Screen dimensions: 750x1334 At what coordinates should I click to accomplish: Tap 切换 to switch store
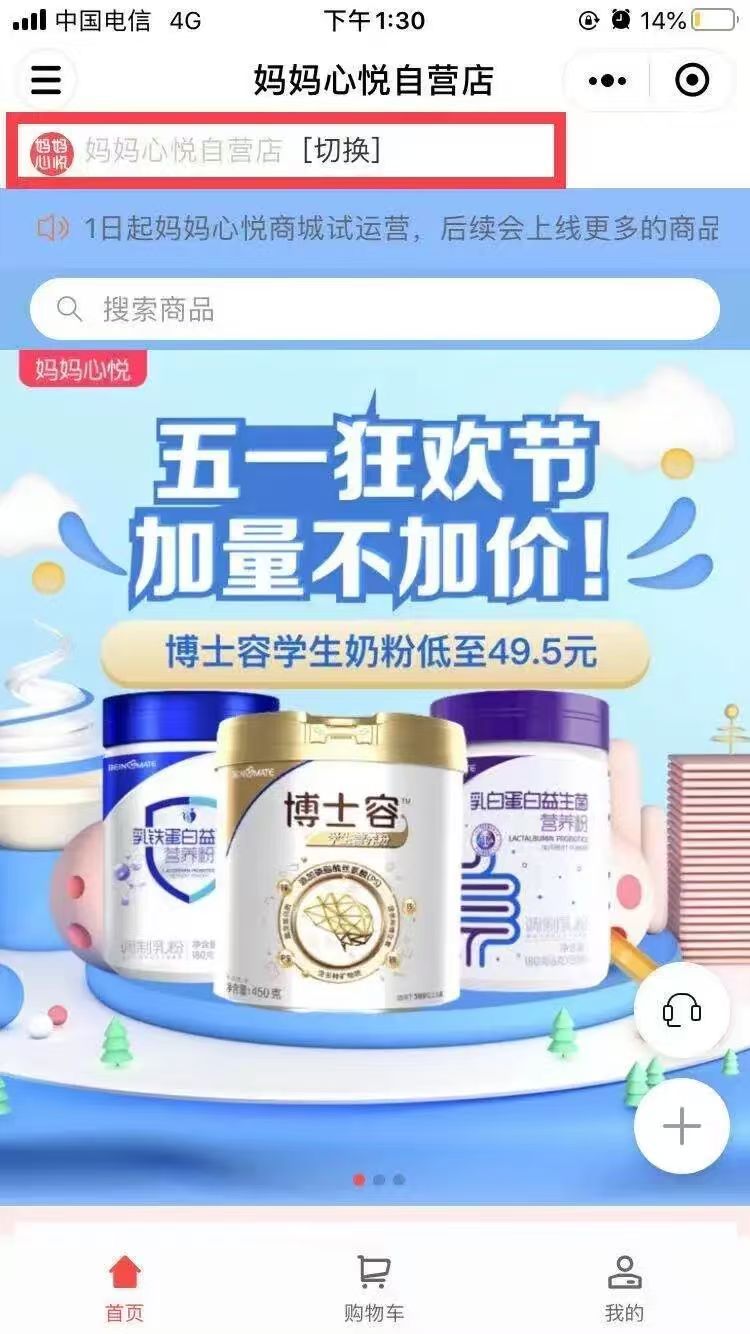(342, 151)
